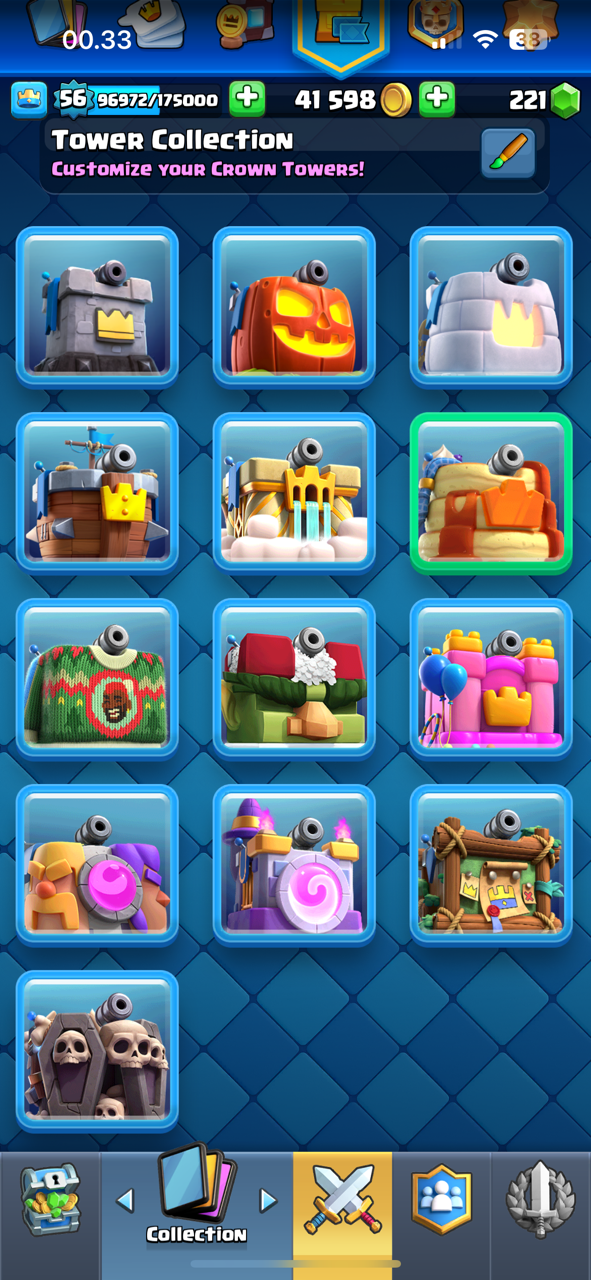Tap the paintbrush customize icon
This screenshot has width=591, height=1280.
508,154
